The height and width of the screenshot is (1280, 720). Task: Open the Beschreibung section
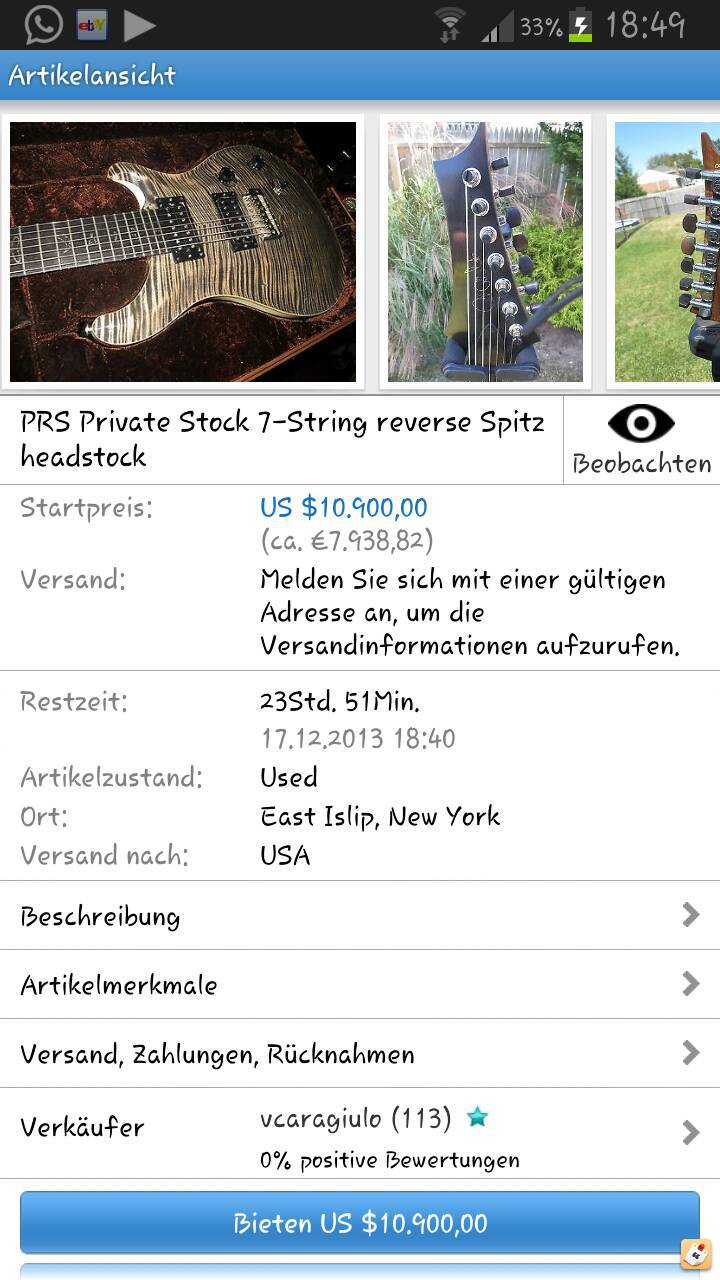360,916
